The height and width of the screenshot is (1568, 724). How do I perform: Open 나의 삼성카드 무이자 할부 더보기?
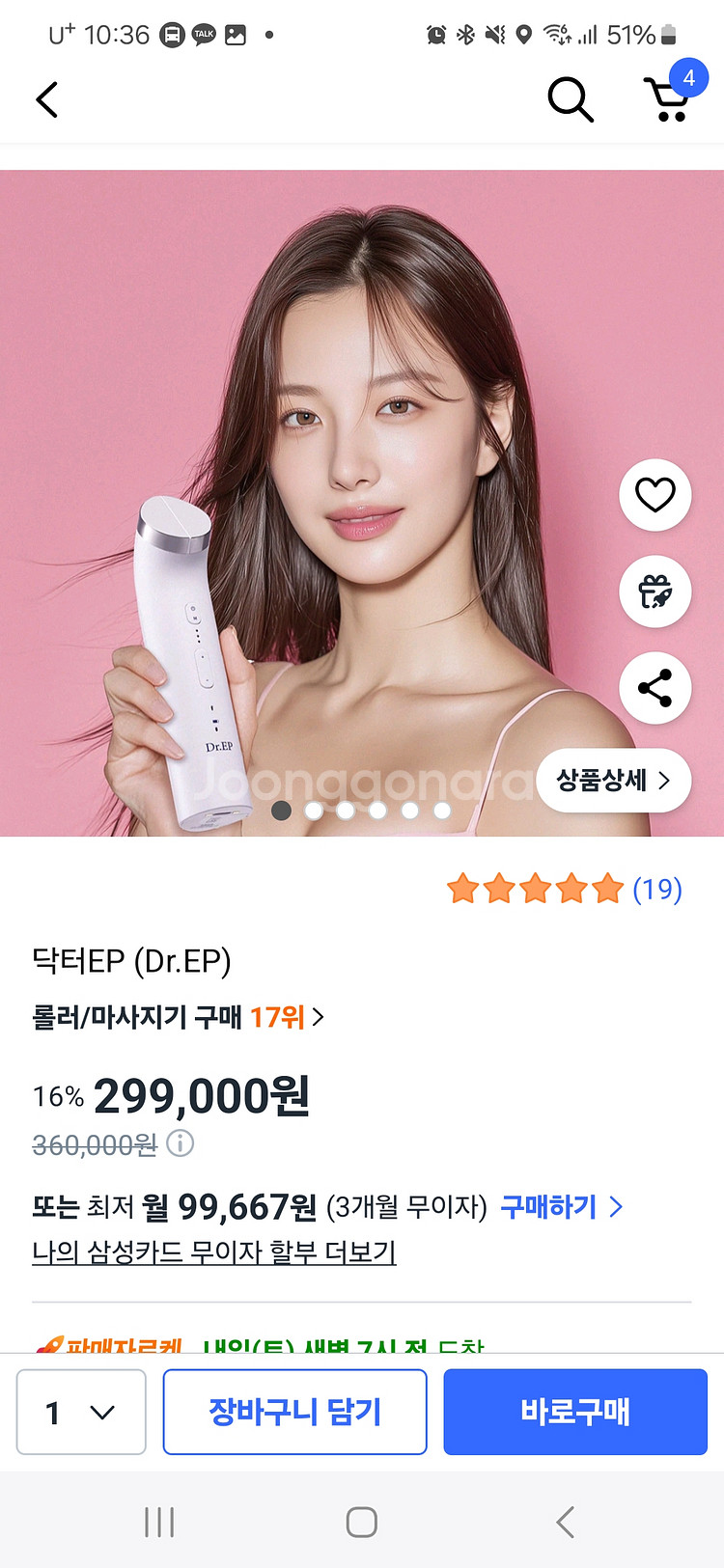pyautogui.click(x=214, y=1252)
